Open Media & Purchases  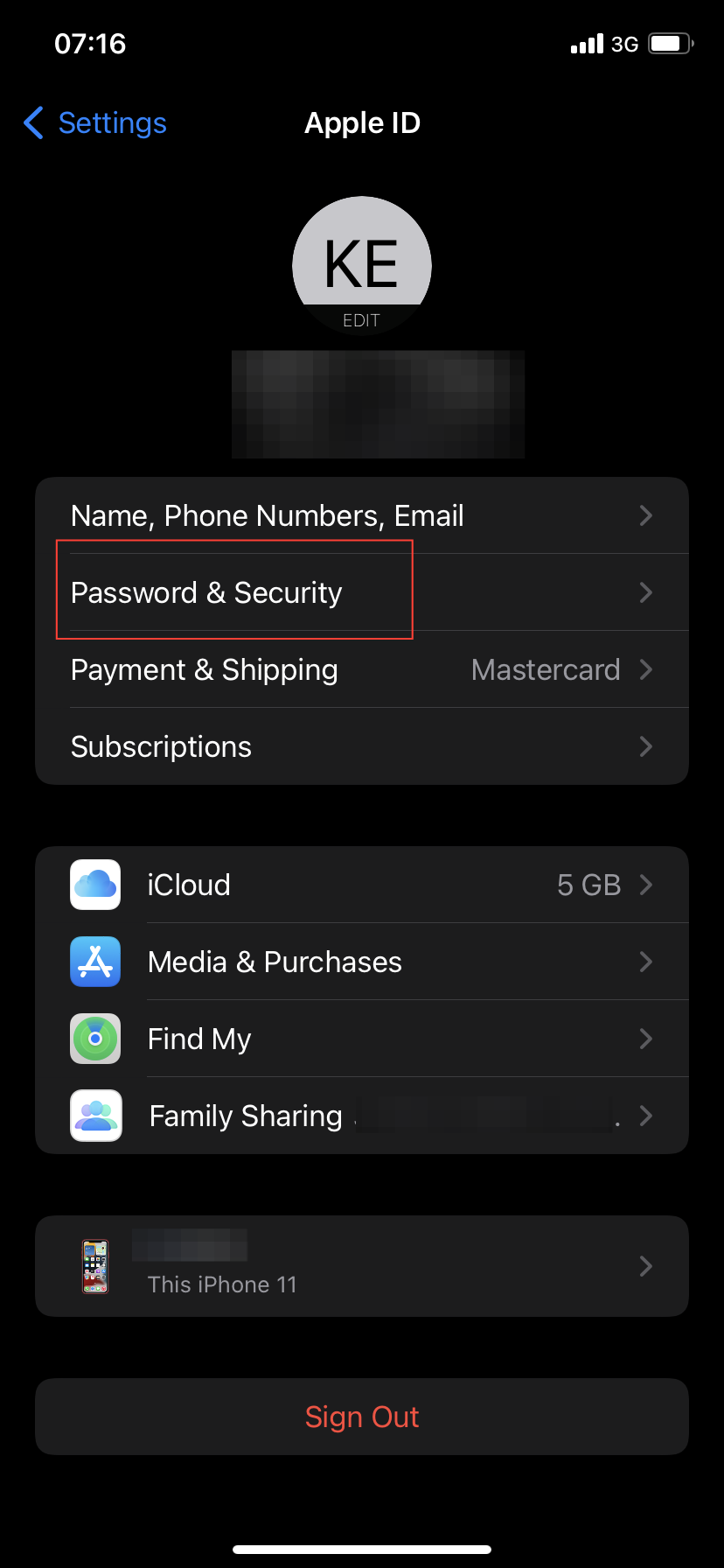click(361, 962)
